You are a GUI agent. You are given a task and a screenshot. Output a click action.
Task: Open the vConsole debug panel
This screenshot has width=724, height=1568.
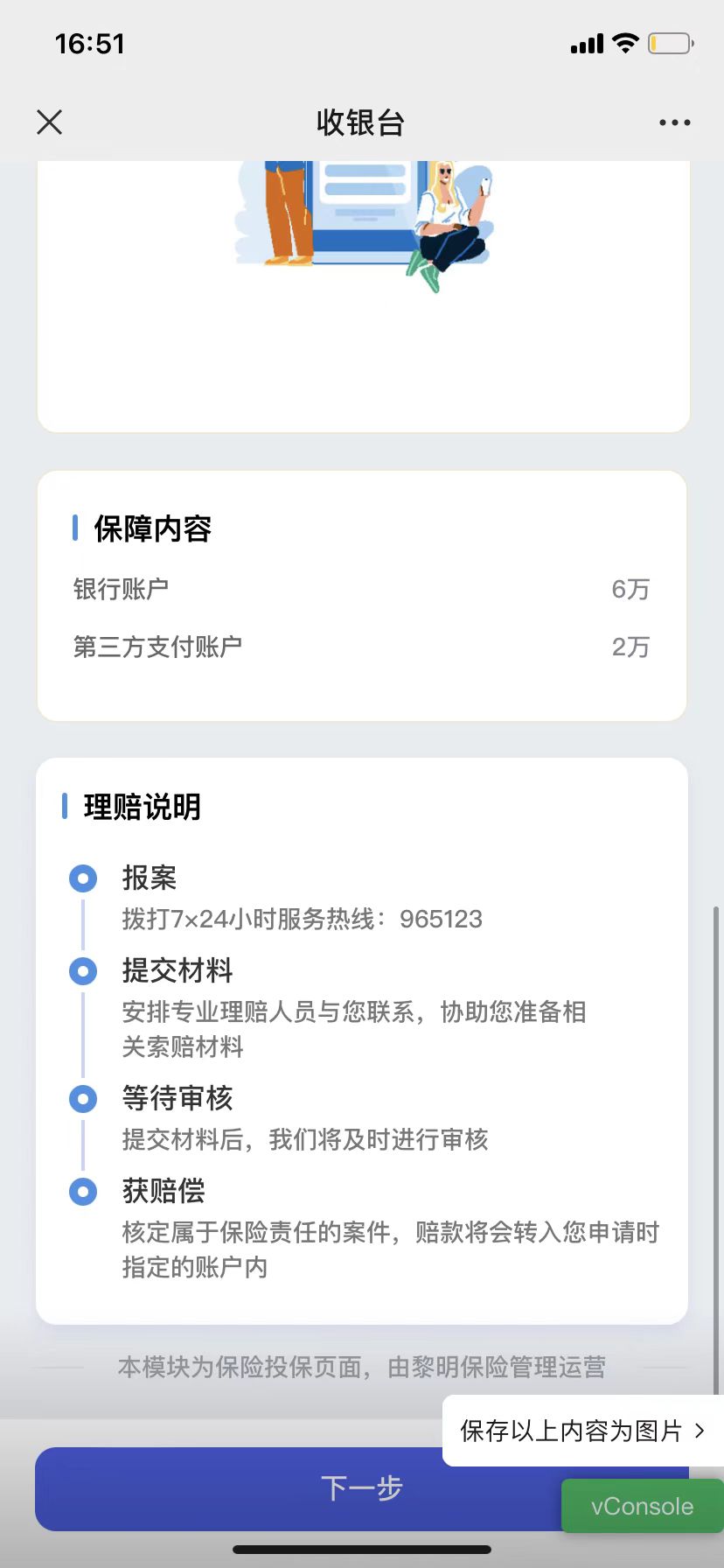pos(643,1506)
